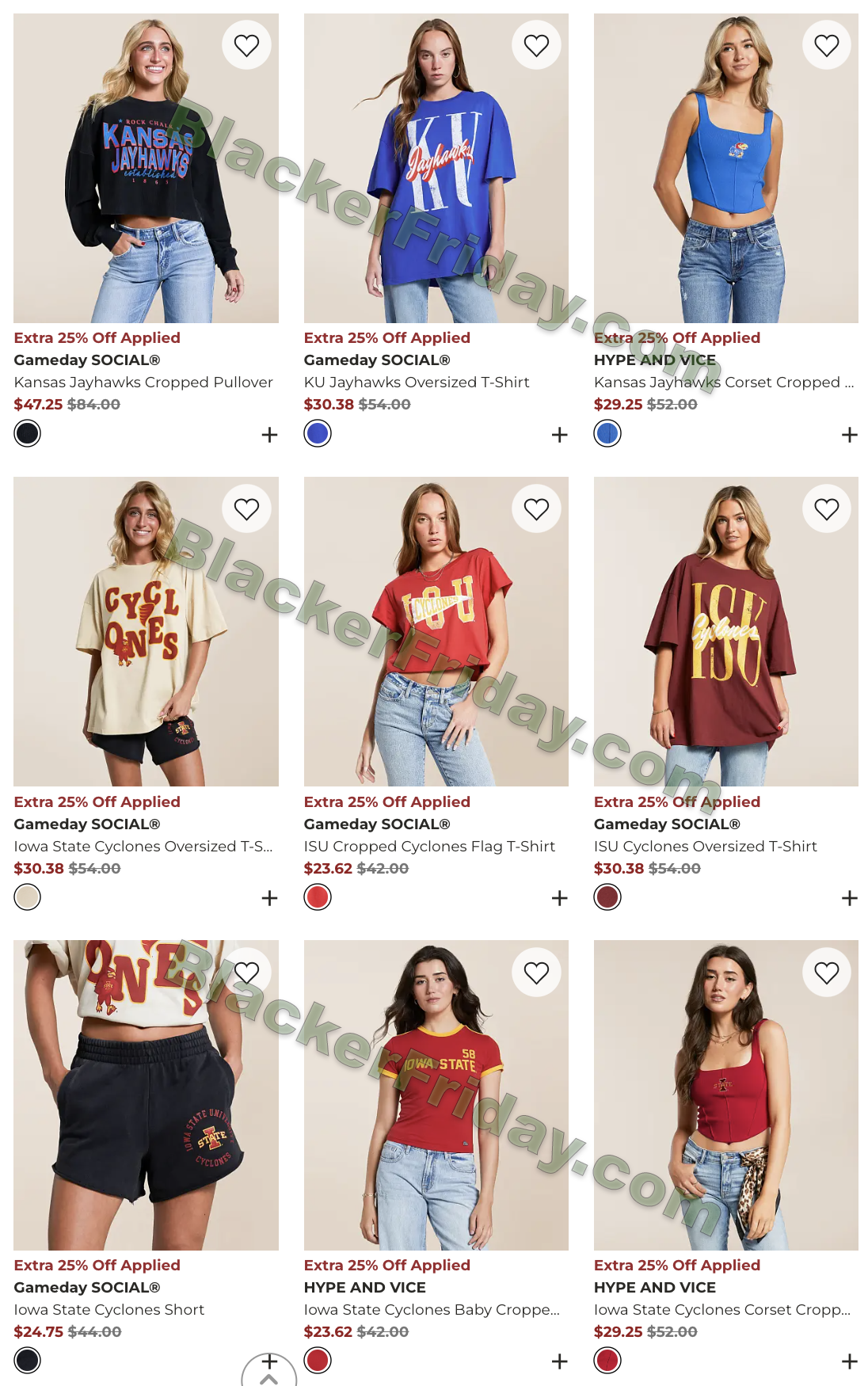Screen dimensions: 868x1386
Task: Pick cream swatch for Iowa State Cyclones Oversized tee
Action: coord(28,897)
